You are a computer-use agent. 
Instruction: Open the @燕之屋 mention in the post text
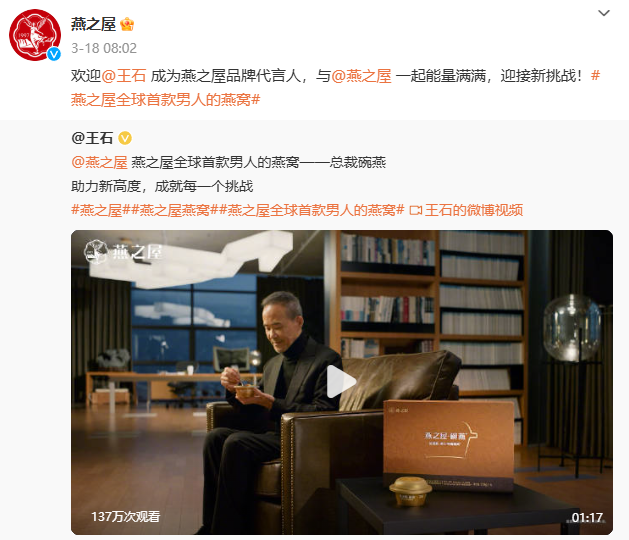point(361,75)
